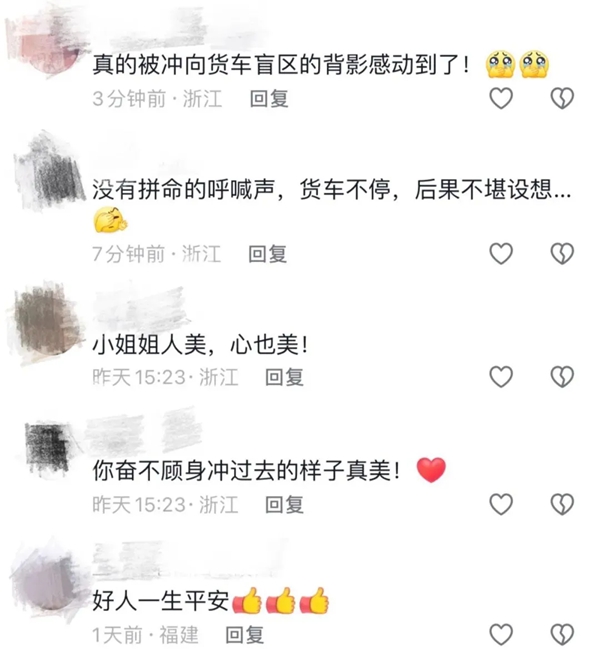Image resolution: width=600 pixels, height=668 pixels.
Task: Reply to the comment posted 3分钟前
Action: [x=268, y=99]
